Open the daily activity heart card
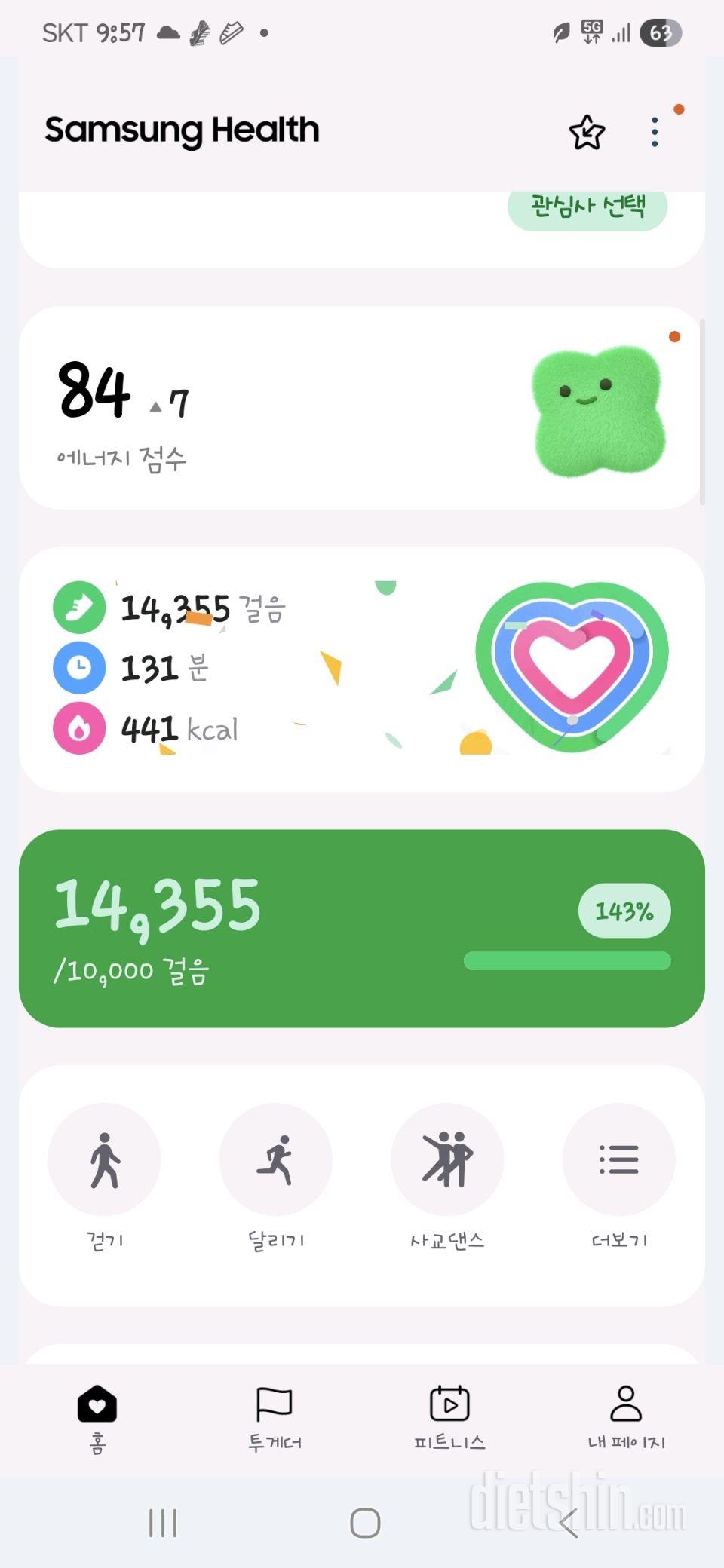This screenshot has height=1568, width=724. tap(362, 669)
